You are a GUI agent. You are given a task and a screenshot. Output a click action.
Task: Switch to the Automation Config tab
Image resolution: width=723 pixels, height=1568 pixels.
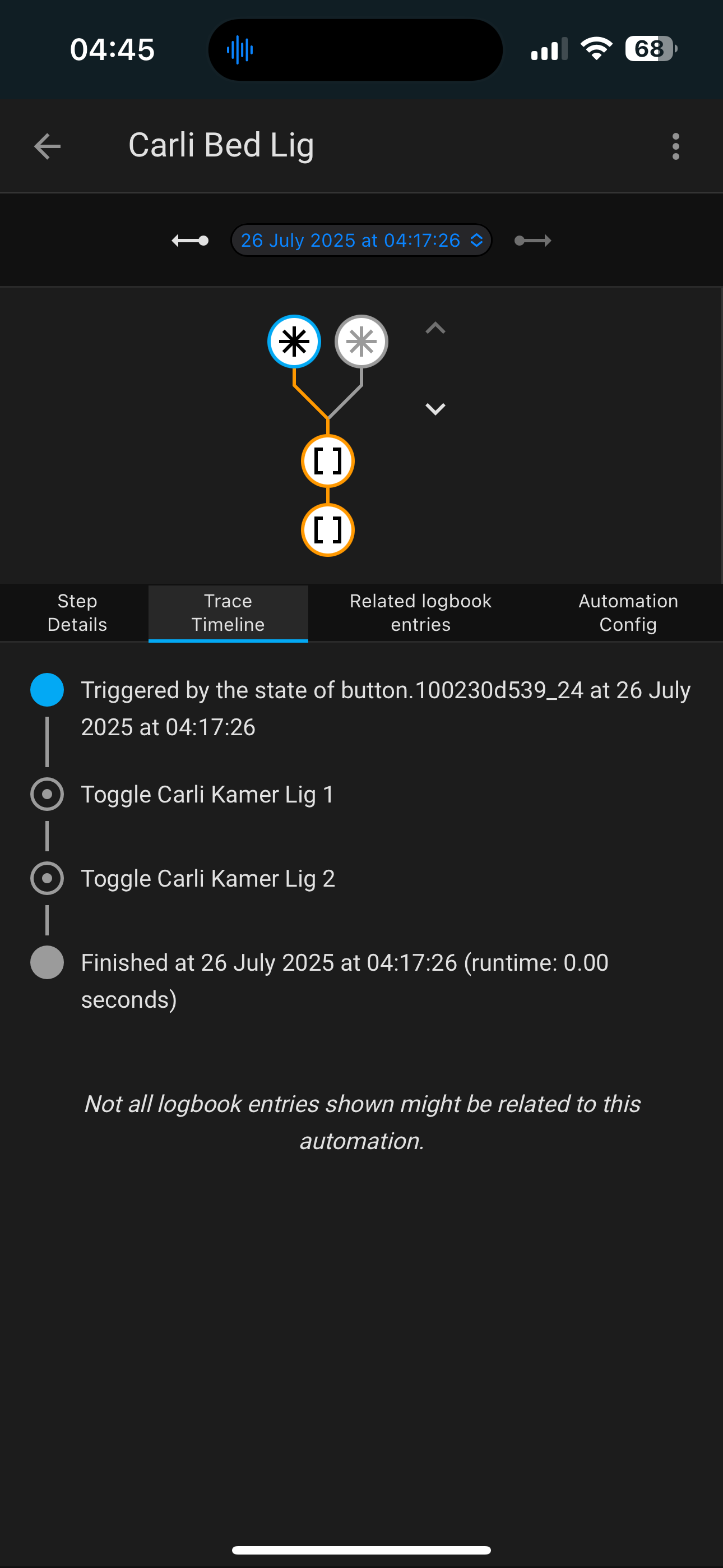(x=628, y=612)
